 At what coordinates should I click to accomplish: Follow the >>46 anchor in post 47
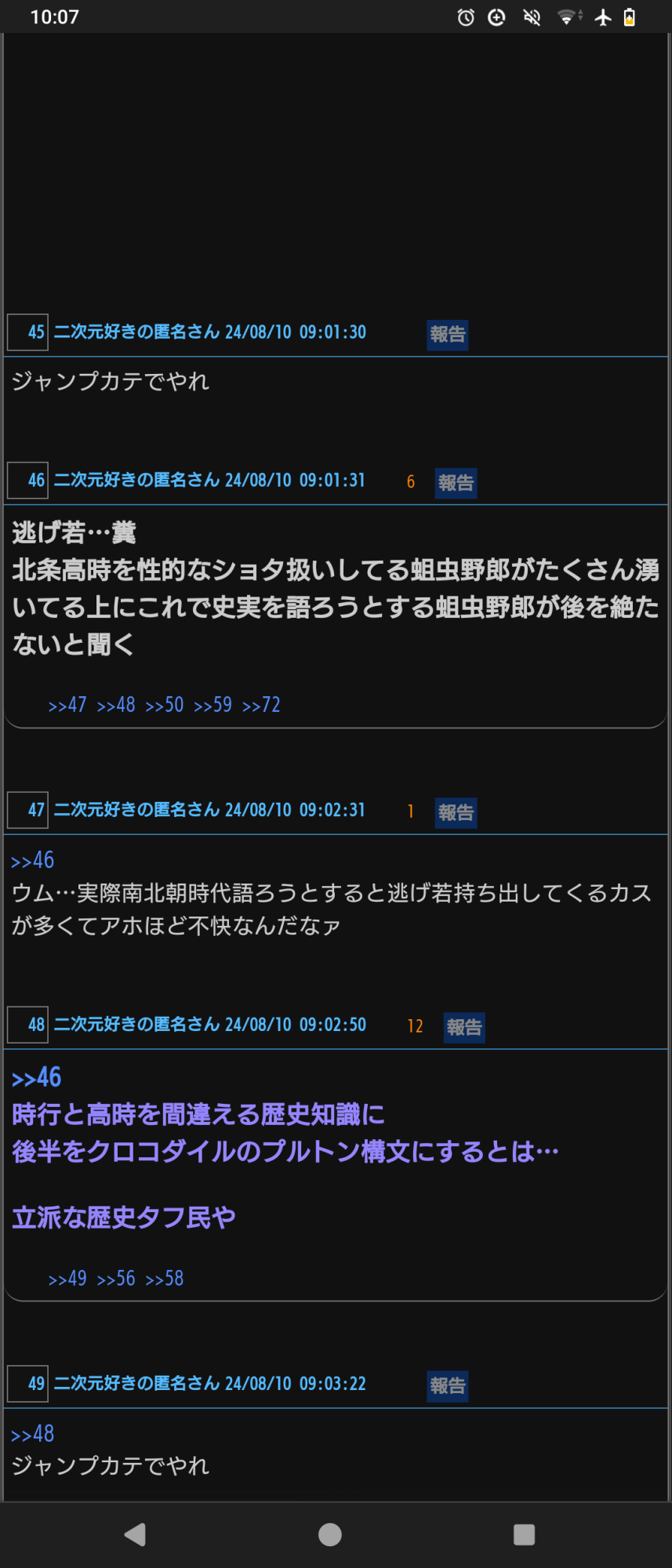tap(33, 860)
